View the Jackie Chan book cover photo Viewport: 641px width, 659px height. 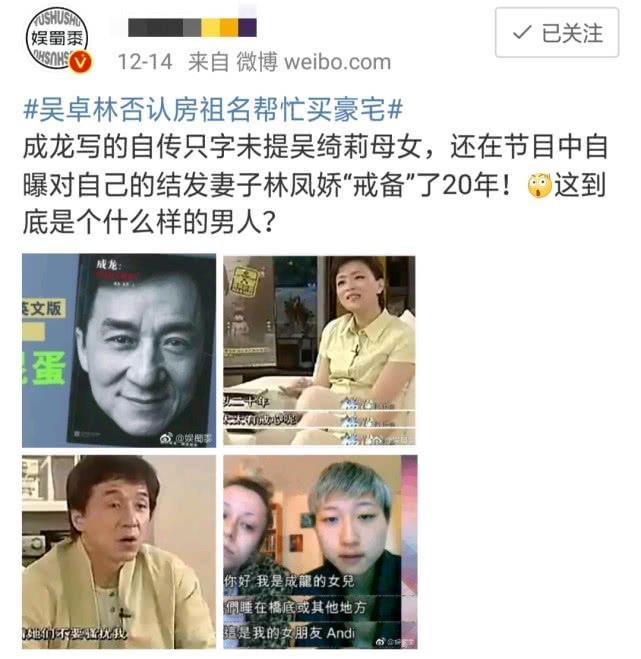(x=119, y=350)
